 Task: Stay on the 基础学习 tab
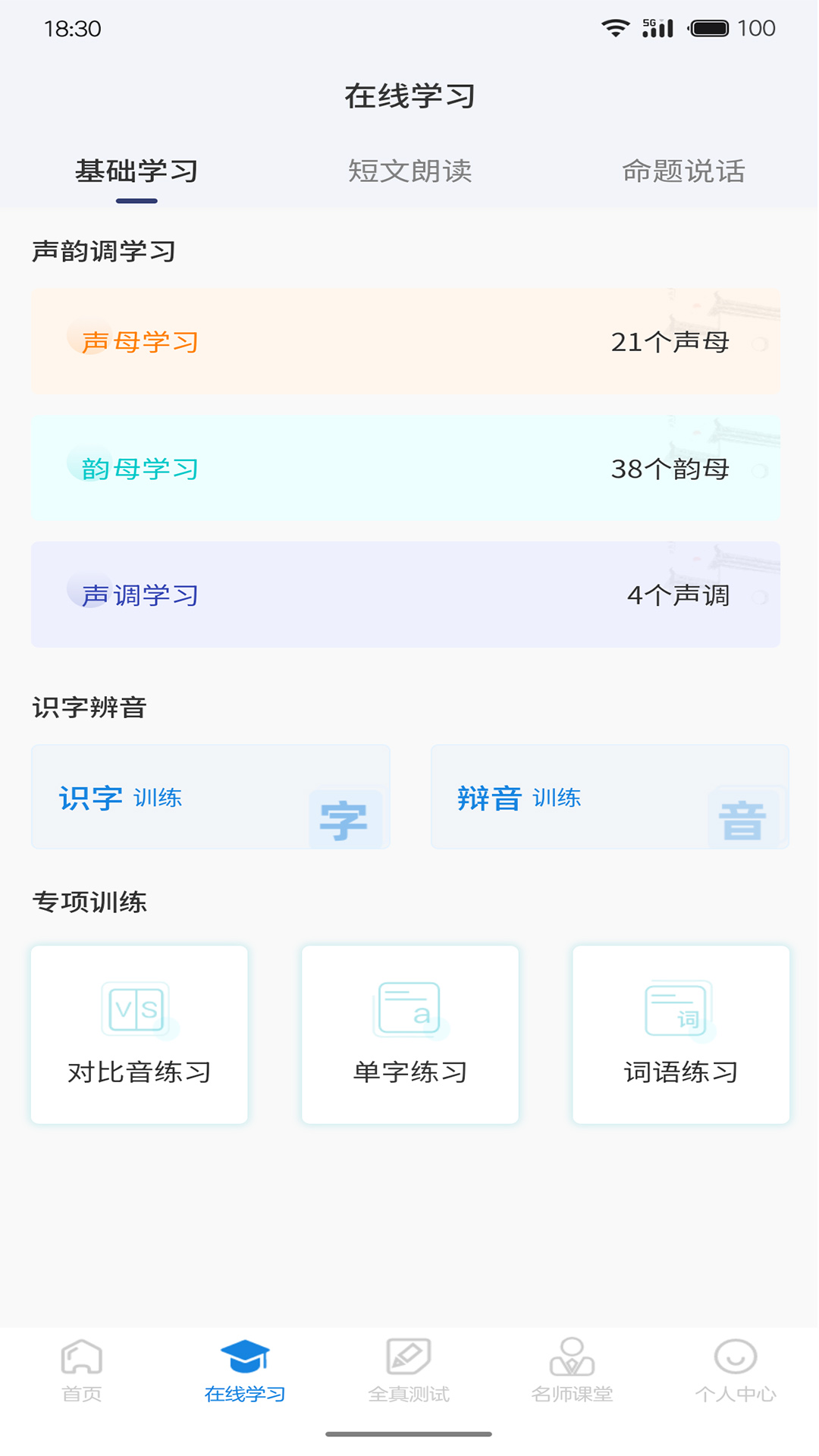point(135,172)
